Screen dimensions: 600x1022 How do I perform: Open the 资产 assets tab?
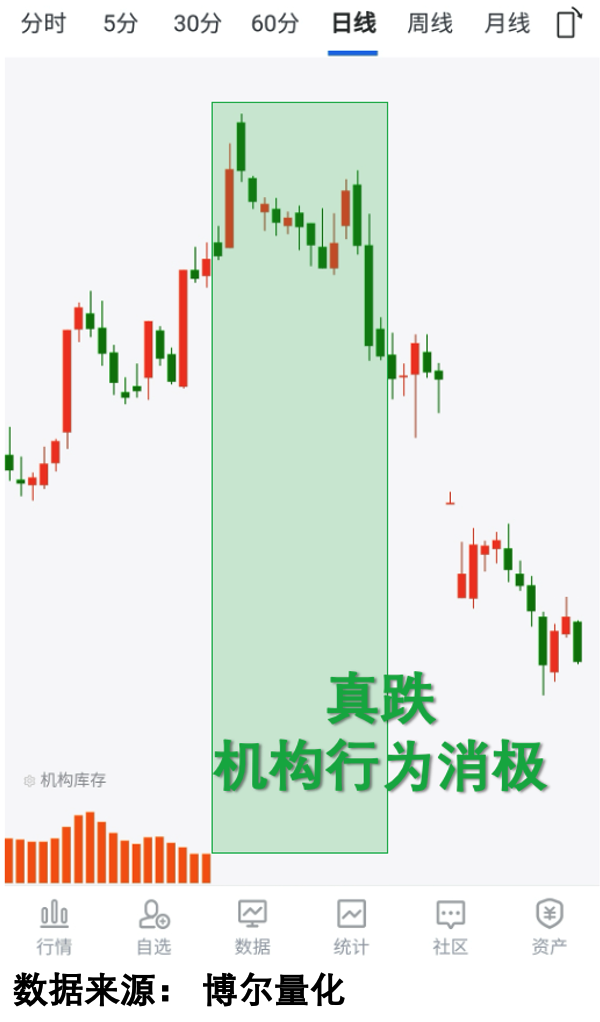click(x=549, y=927)
